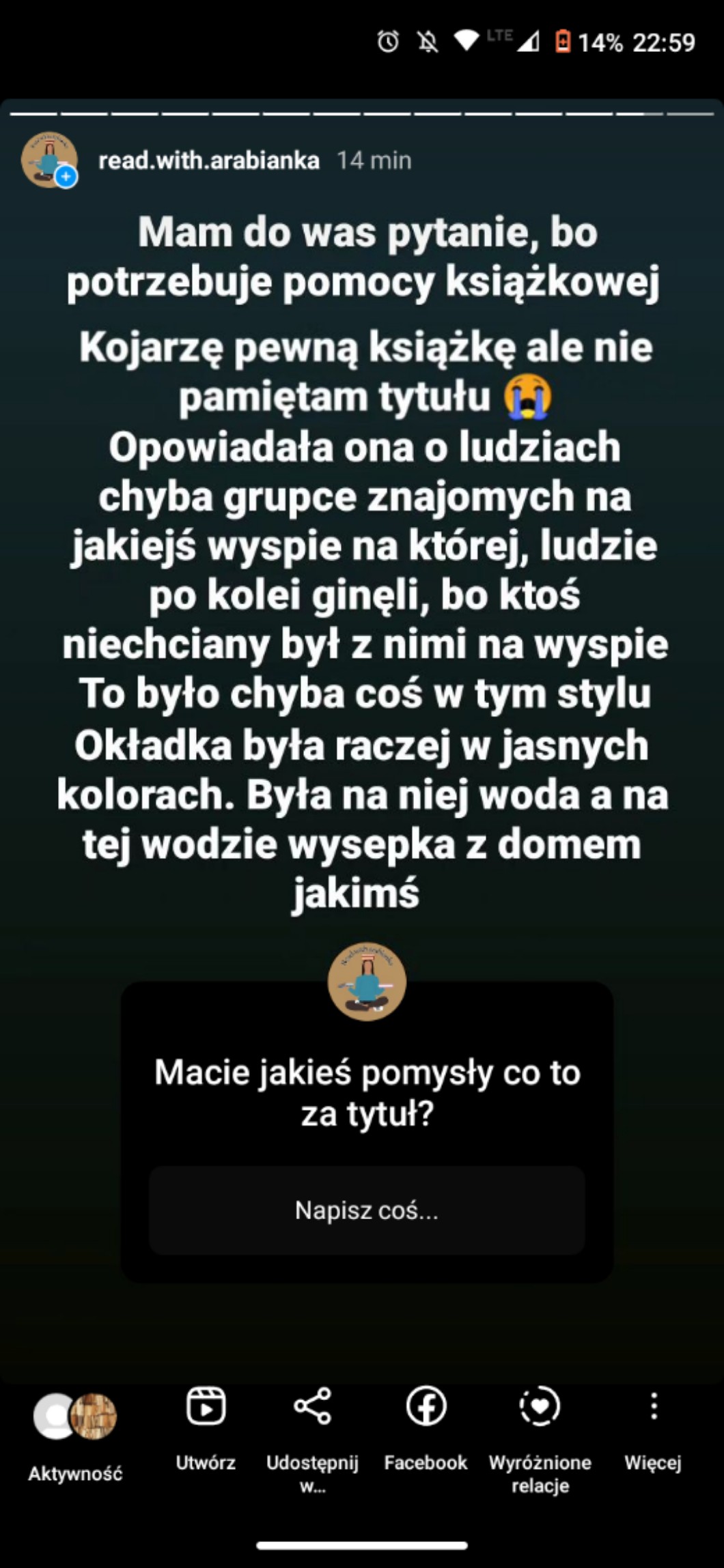Tap the 'Napisz coś...' answer field
This screenshot has width=724, height=1568.
(x=367, y=1210)
